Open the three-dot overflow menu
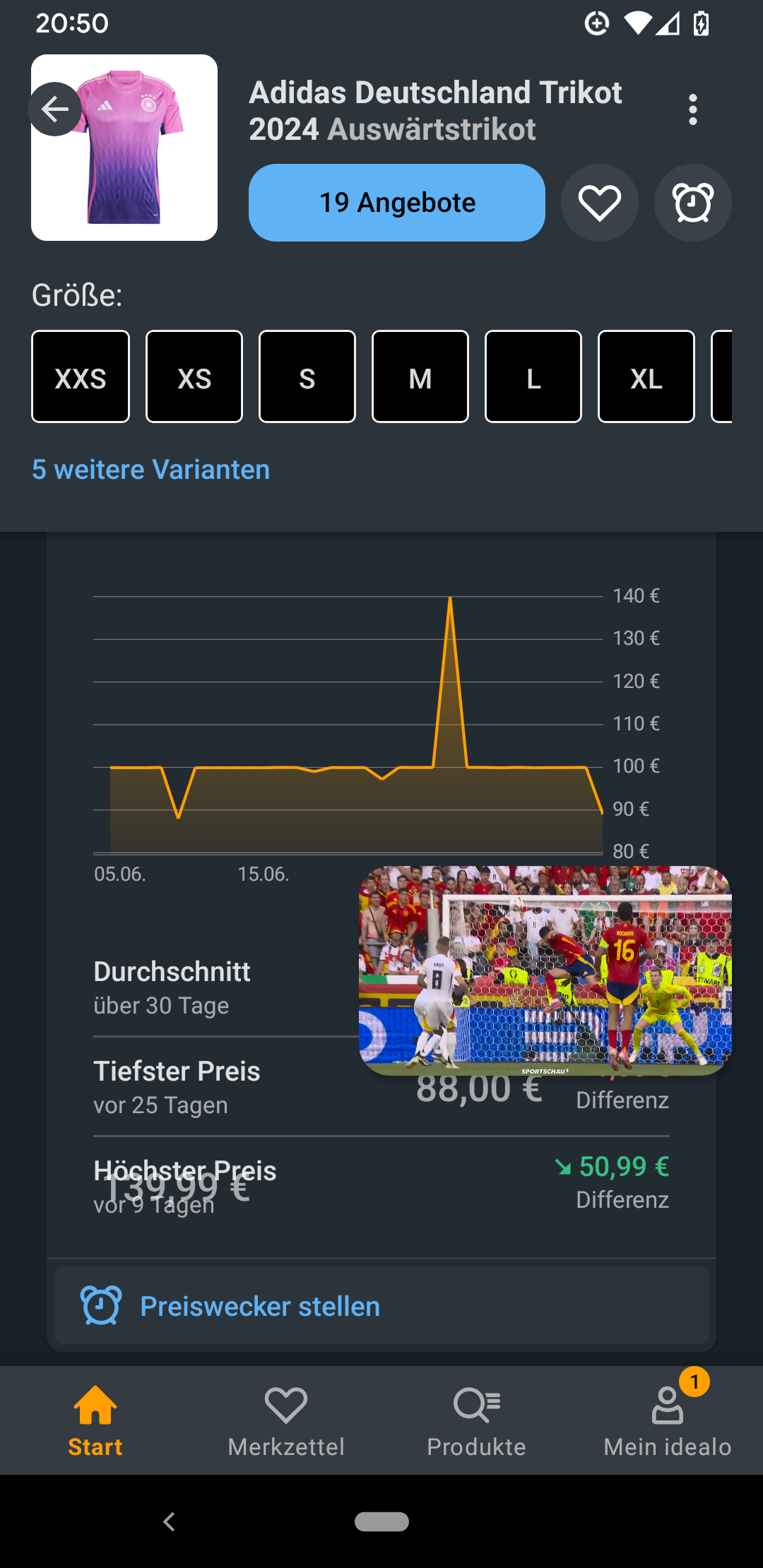 [x=693, y=109]
